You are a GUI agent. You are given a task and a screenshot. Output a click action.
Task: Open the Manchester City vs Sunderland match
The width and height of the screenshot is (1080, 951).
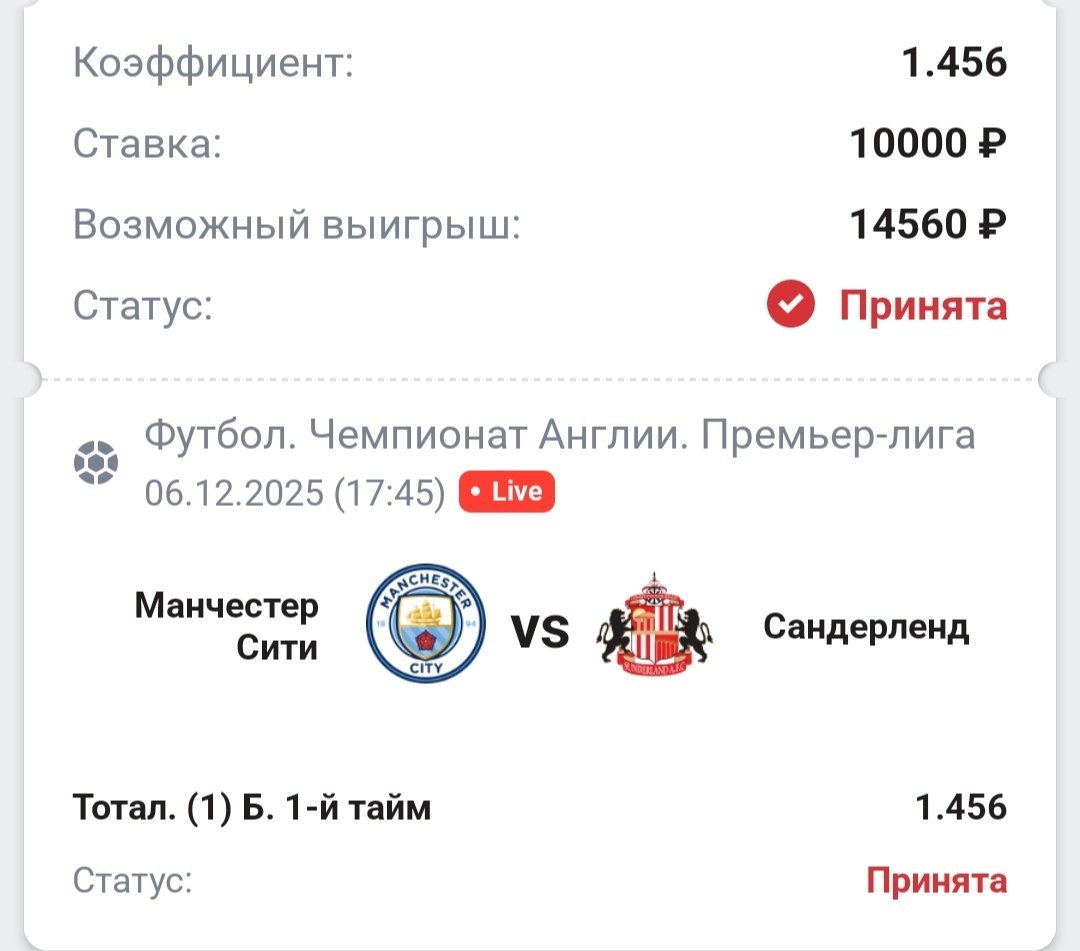(540, 630)
